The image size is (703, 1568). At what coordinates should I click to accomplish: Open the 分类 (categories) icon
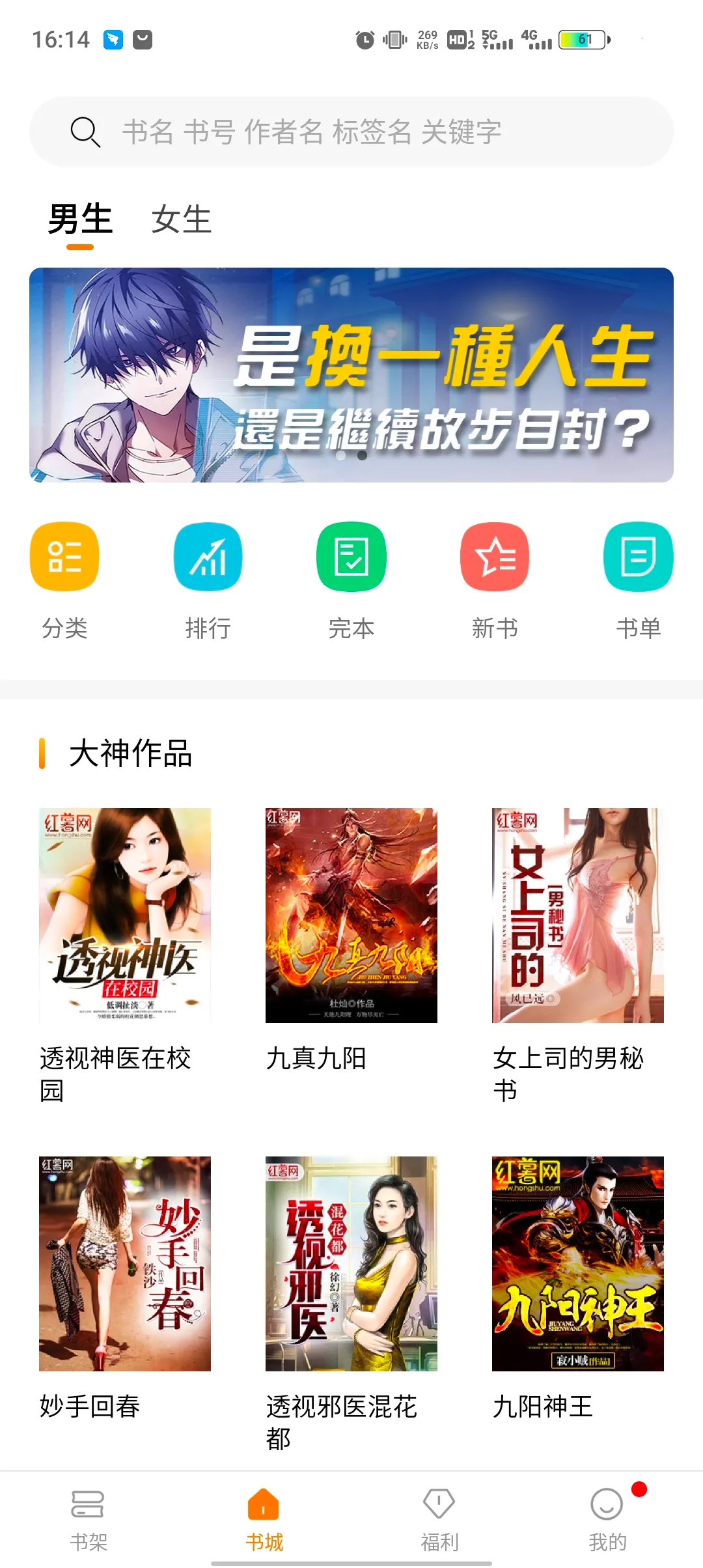click(x=64, y=557)
